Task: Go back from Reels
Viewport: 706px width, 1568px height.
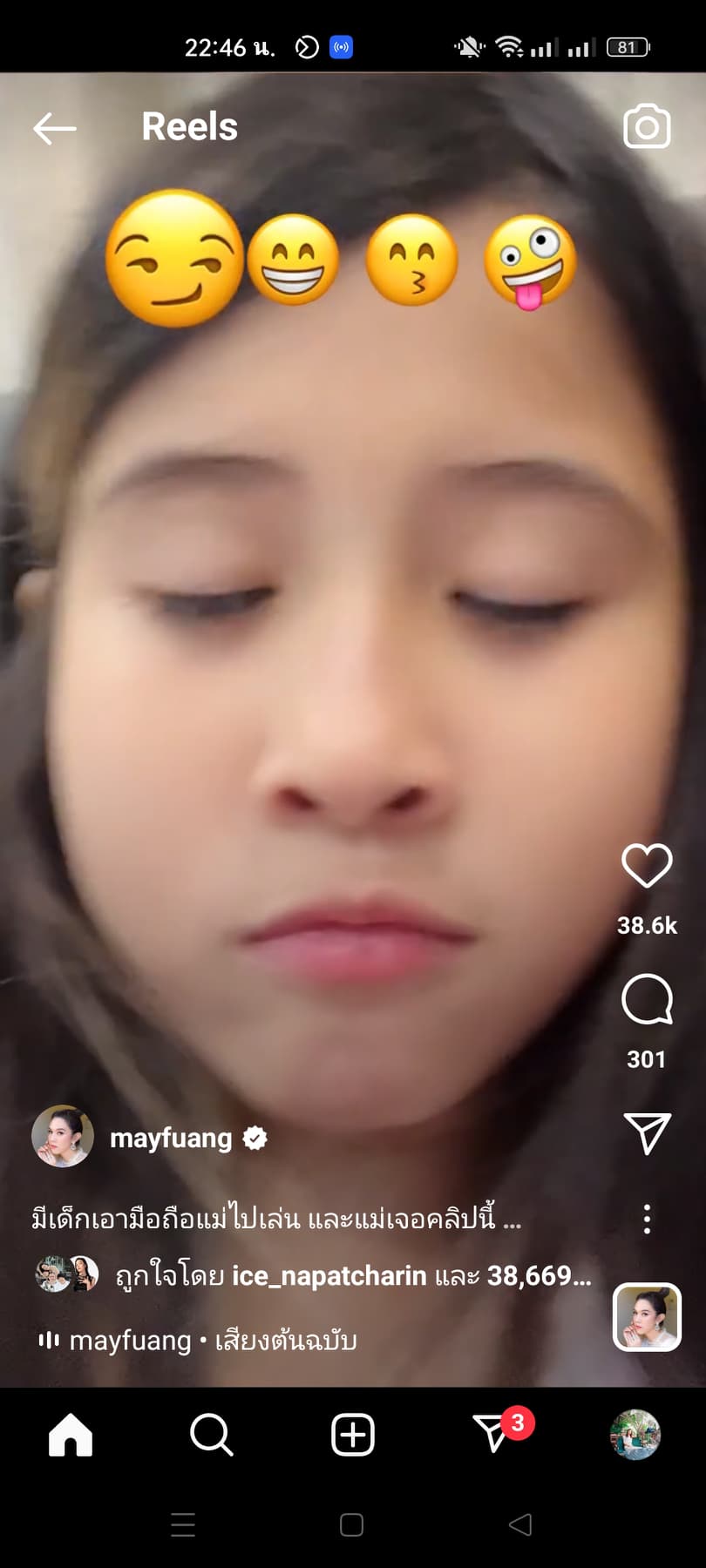Action: pos(55,128)
